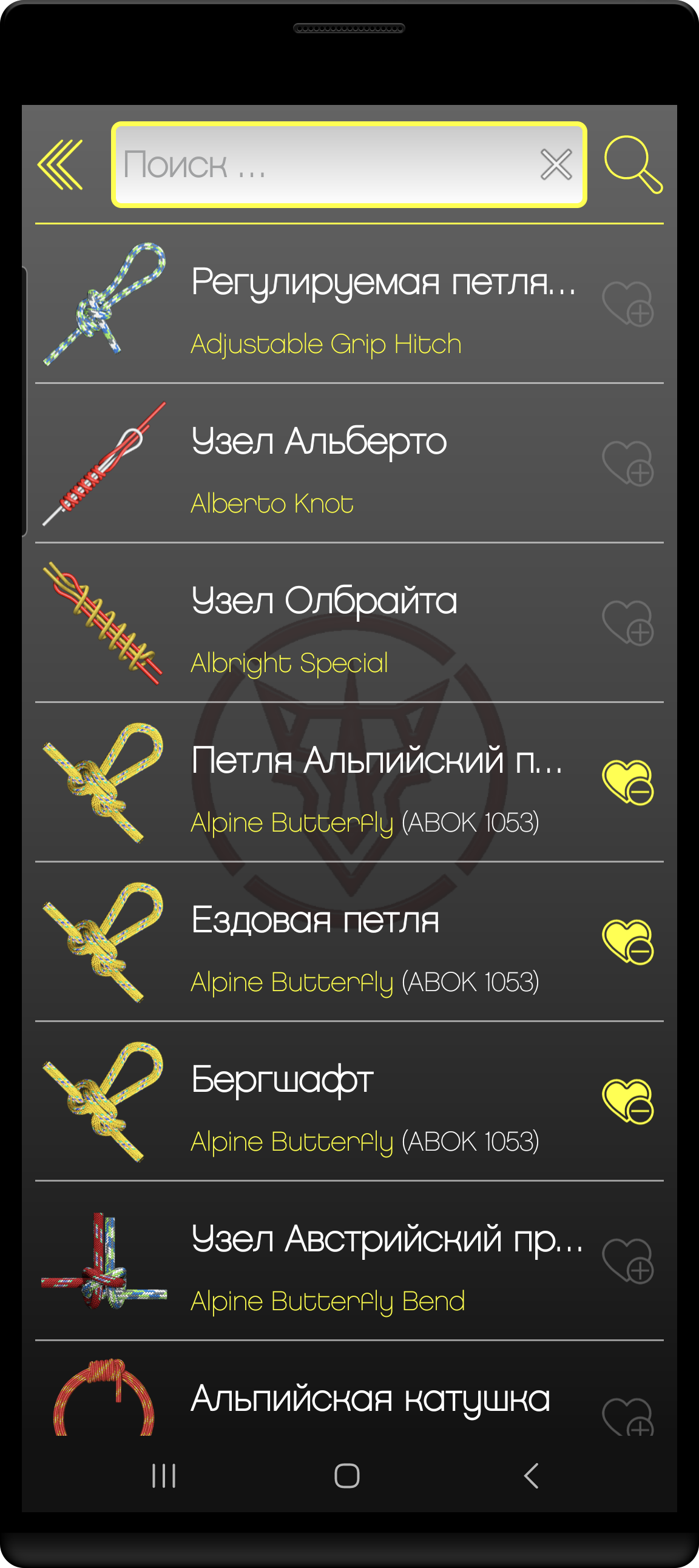The height and width of the screenshot is (1568, 699).
Task: Remove Ездовая петля from favorites
Action: click(628, 941)
